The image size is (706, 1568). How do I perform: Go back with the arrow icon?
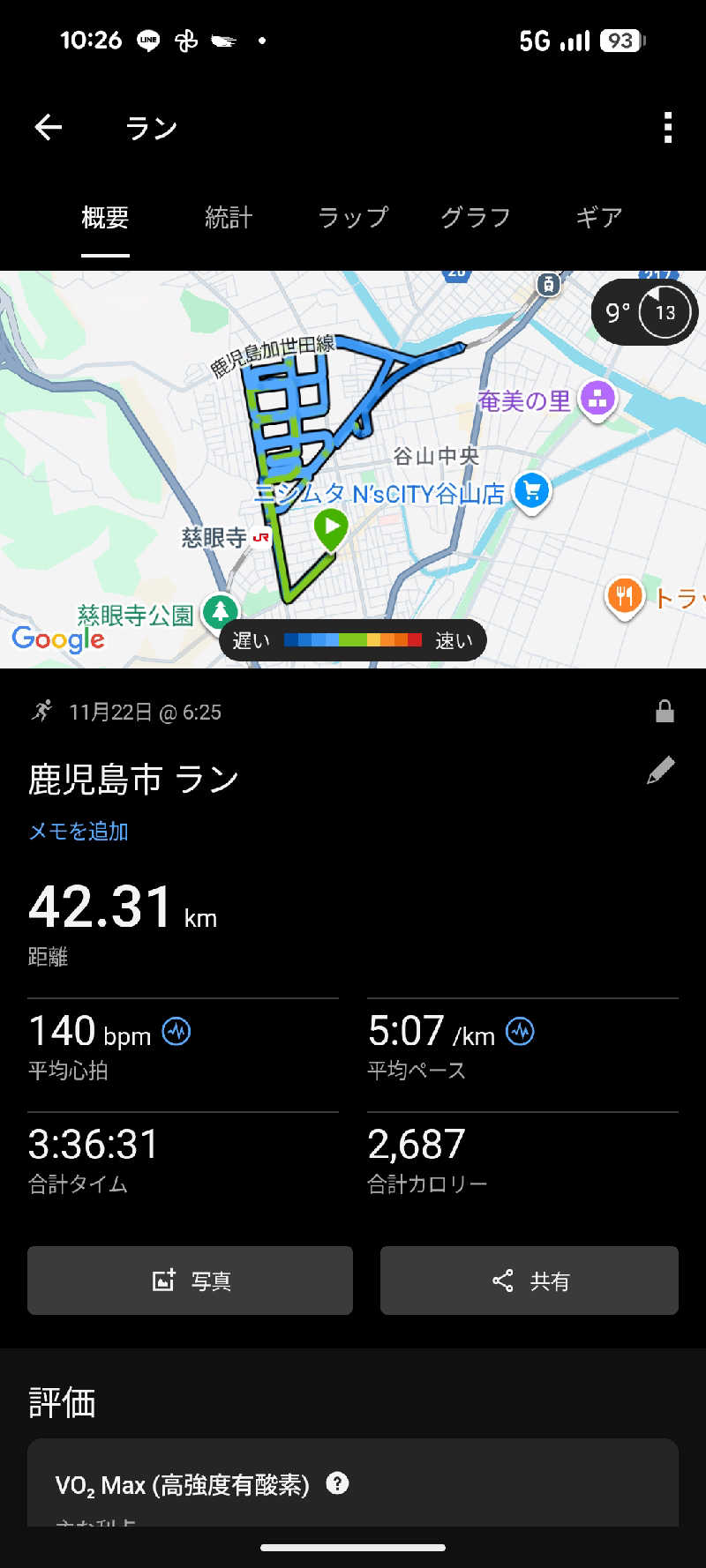click(x=49, y=128)
